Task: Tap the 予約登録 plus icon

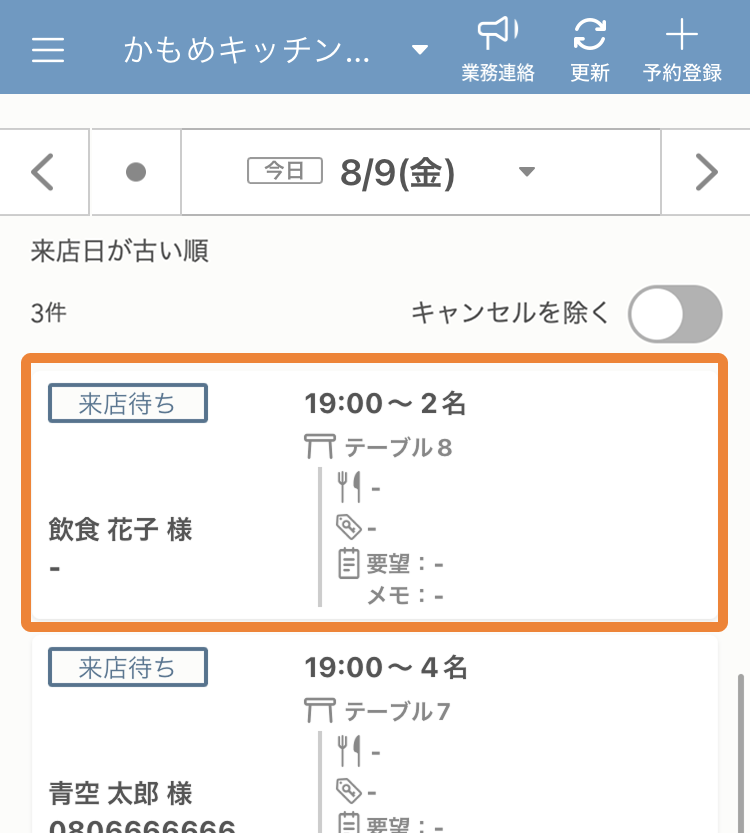Action: 681,47
